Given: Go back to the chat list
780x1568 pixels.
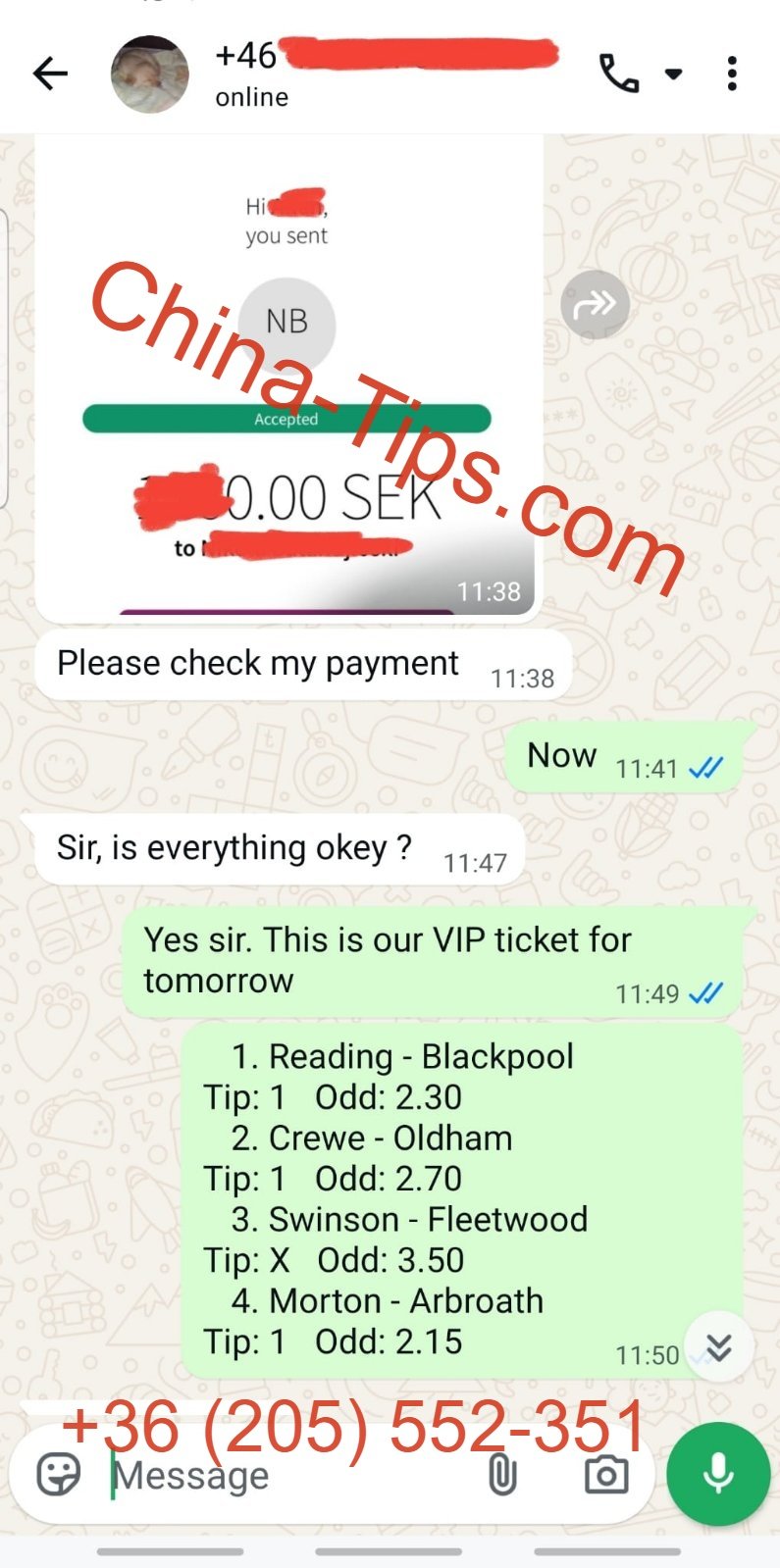Looking at the screenshot, I should [51, 74].
